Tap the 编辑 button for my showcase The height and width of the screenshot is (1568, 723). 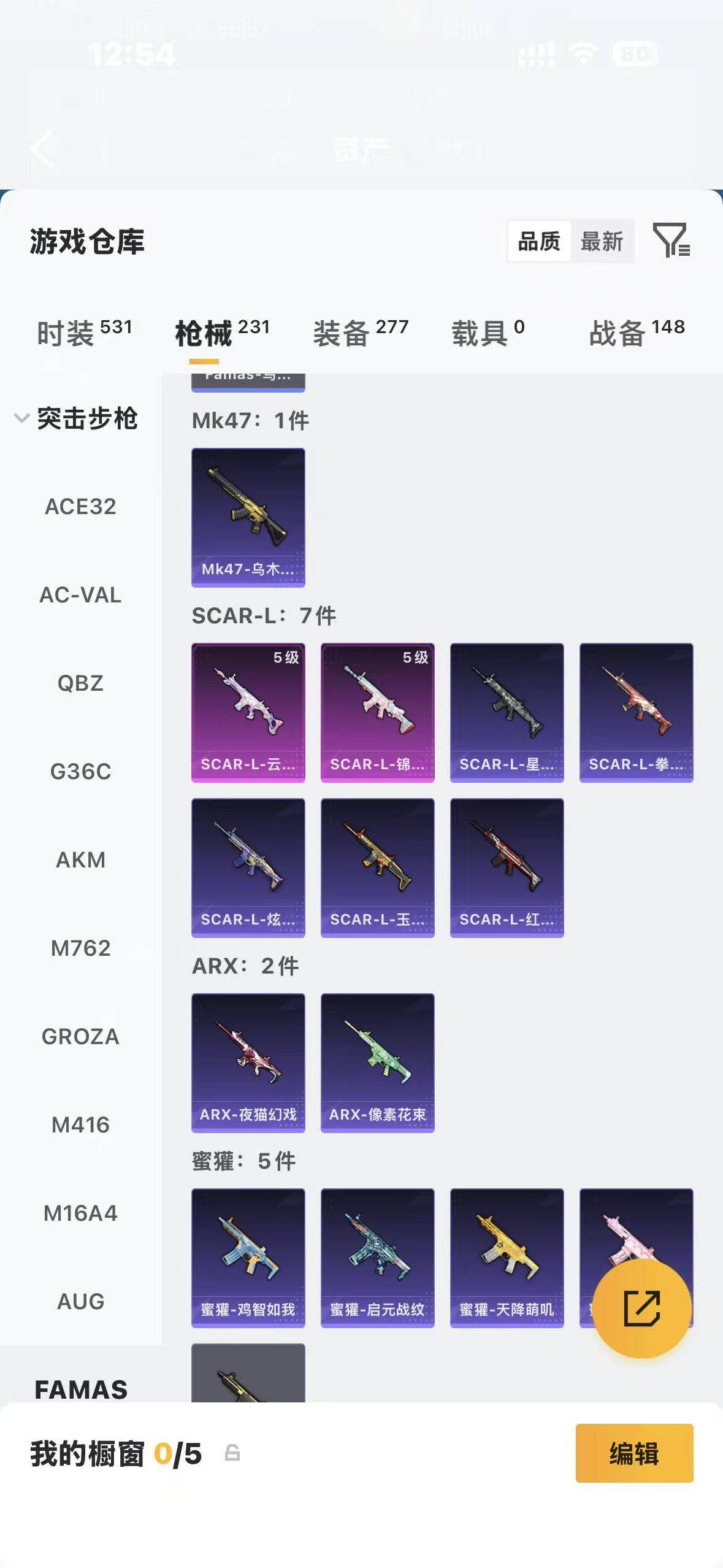pyautogui.click(x=635, y=1453)
